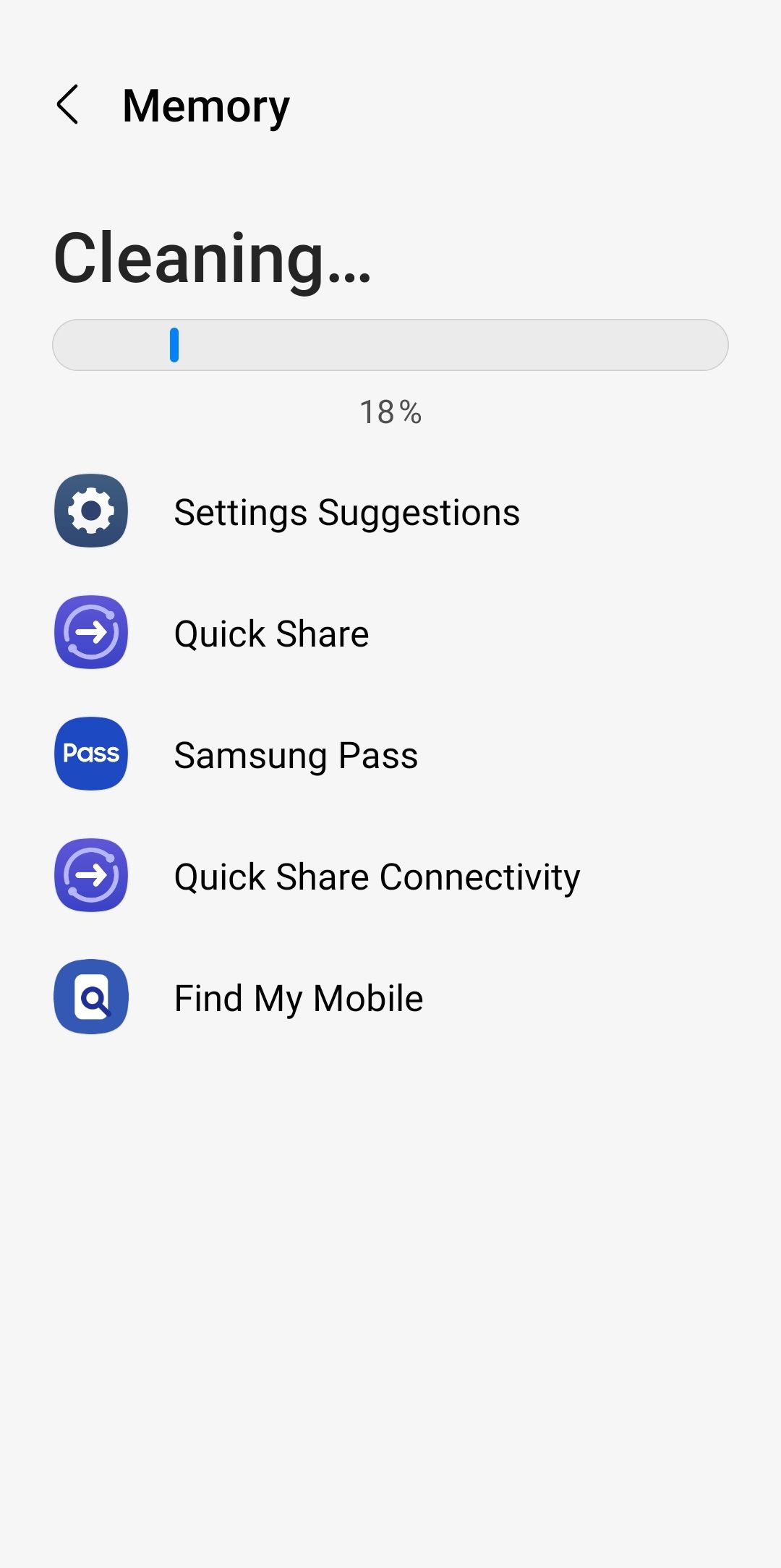781x1568 pixels.
Task: Select the Settings Suggestions gear icon
Action: pyautogui.click(x=90, y=511)
